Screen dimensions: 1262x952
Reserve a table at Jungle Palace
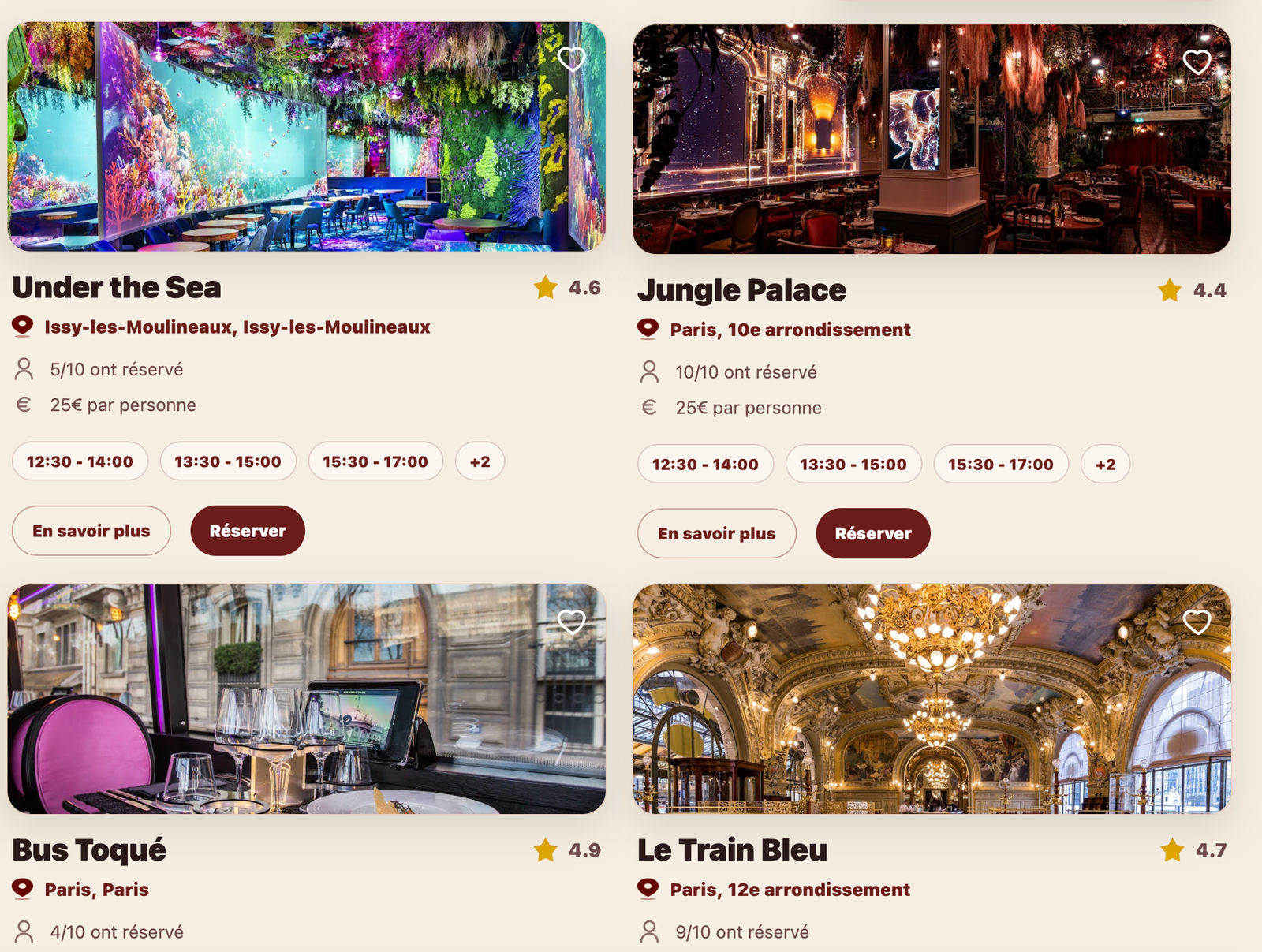873,534
